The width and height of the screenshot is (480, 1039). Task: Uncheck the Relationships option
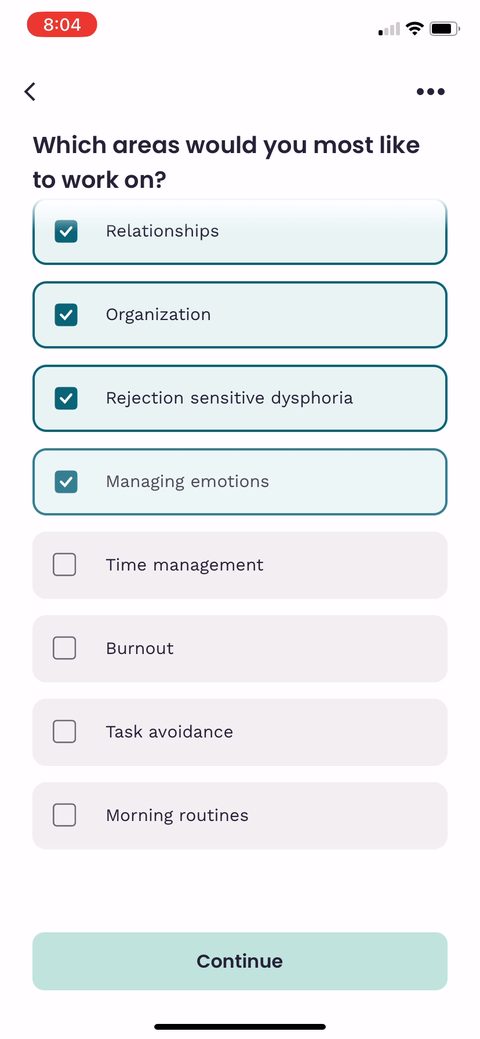[x=240, y=231]
